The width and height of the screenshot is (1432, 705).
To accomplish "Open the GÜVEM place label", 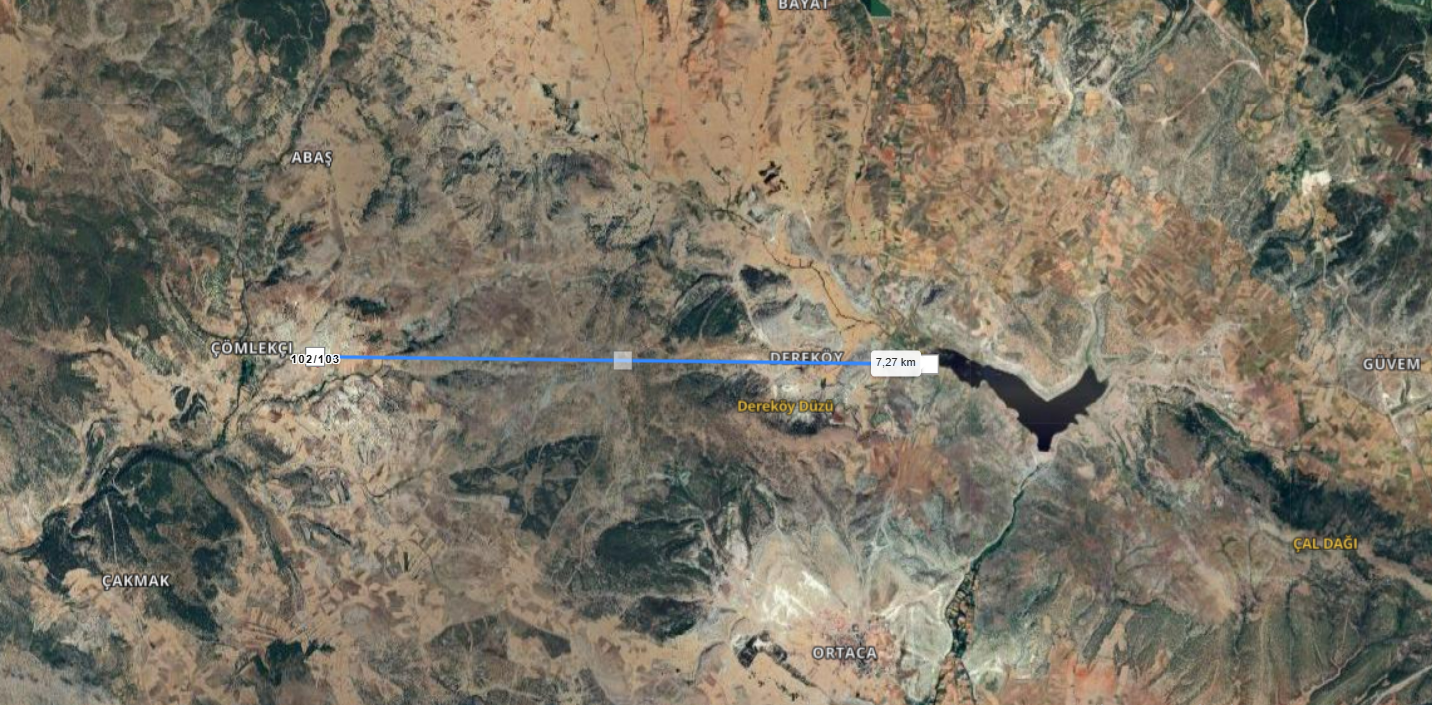I will click(x=1391, y=364).
